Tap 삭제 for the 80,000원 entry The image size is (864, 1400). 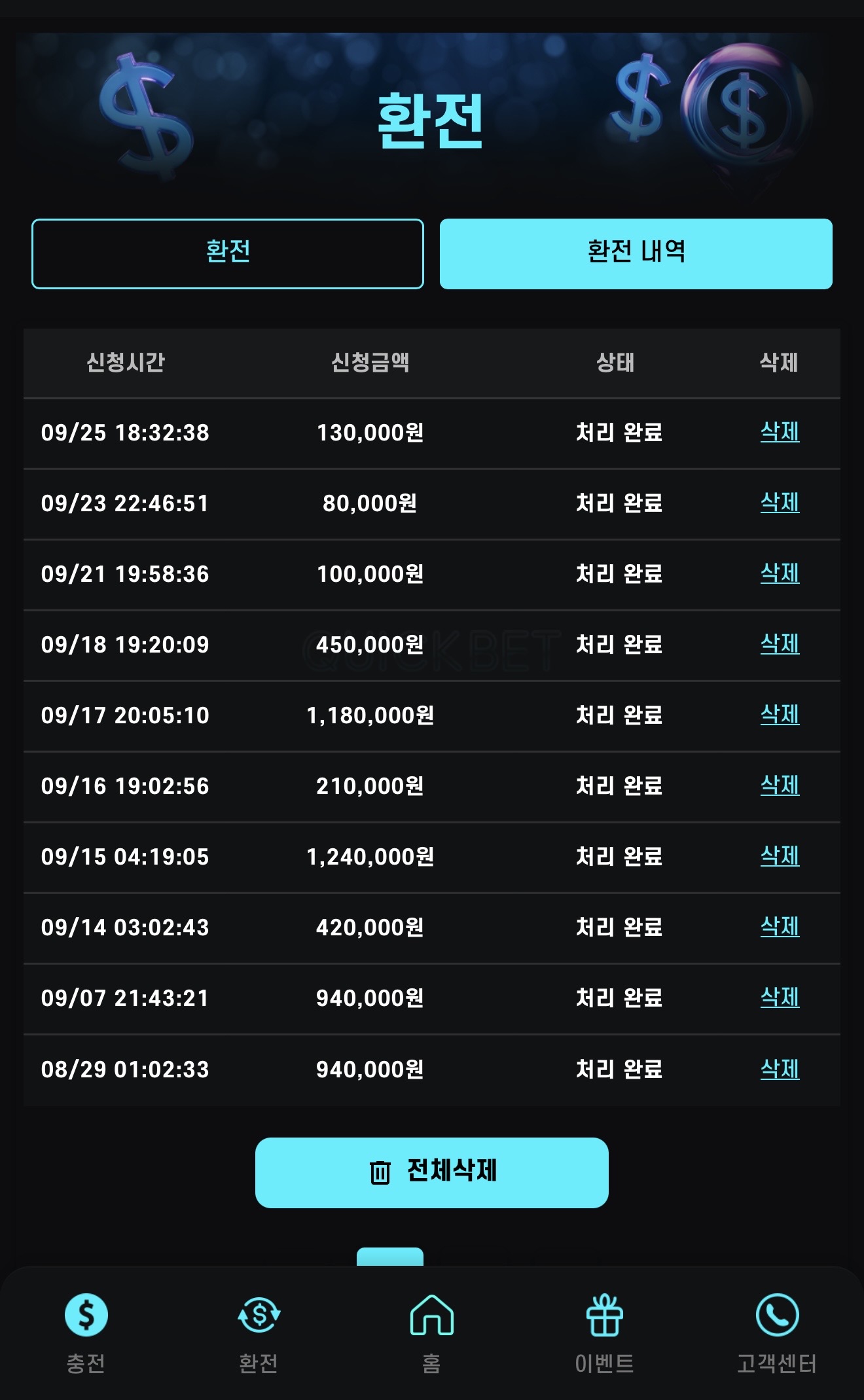780,503
